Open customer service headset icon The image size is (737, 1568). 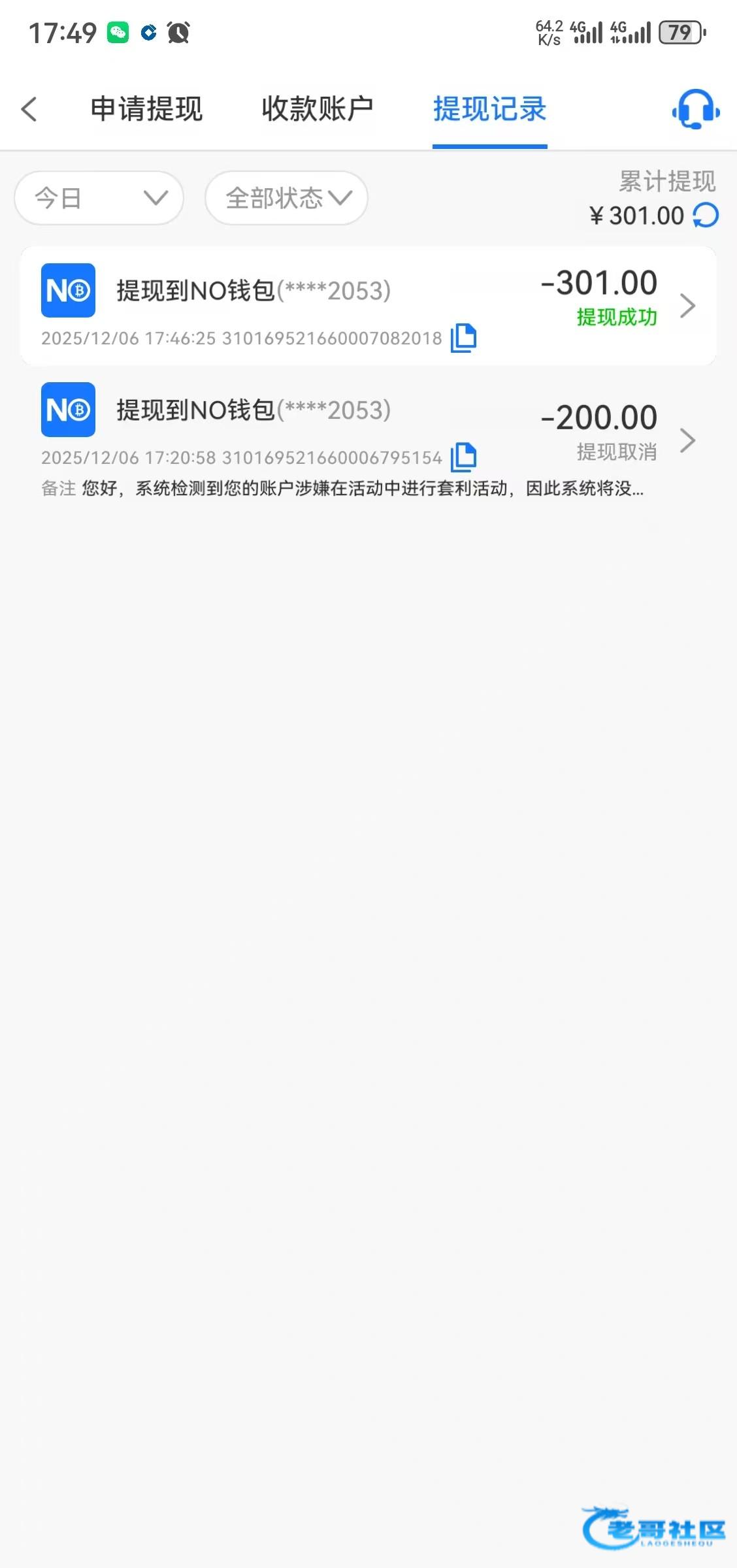pos(695,109)
